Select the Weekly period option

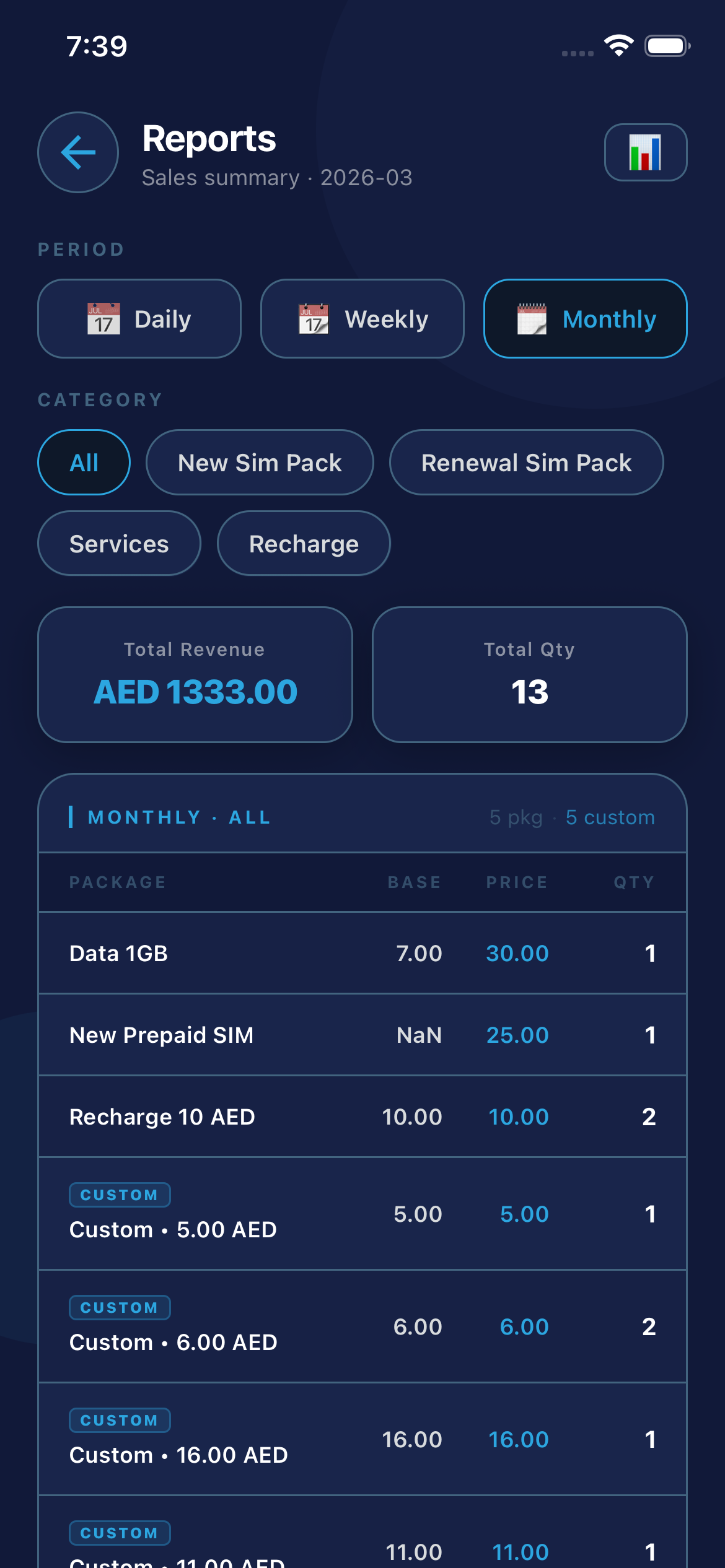point(362,318)
